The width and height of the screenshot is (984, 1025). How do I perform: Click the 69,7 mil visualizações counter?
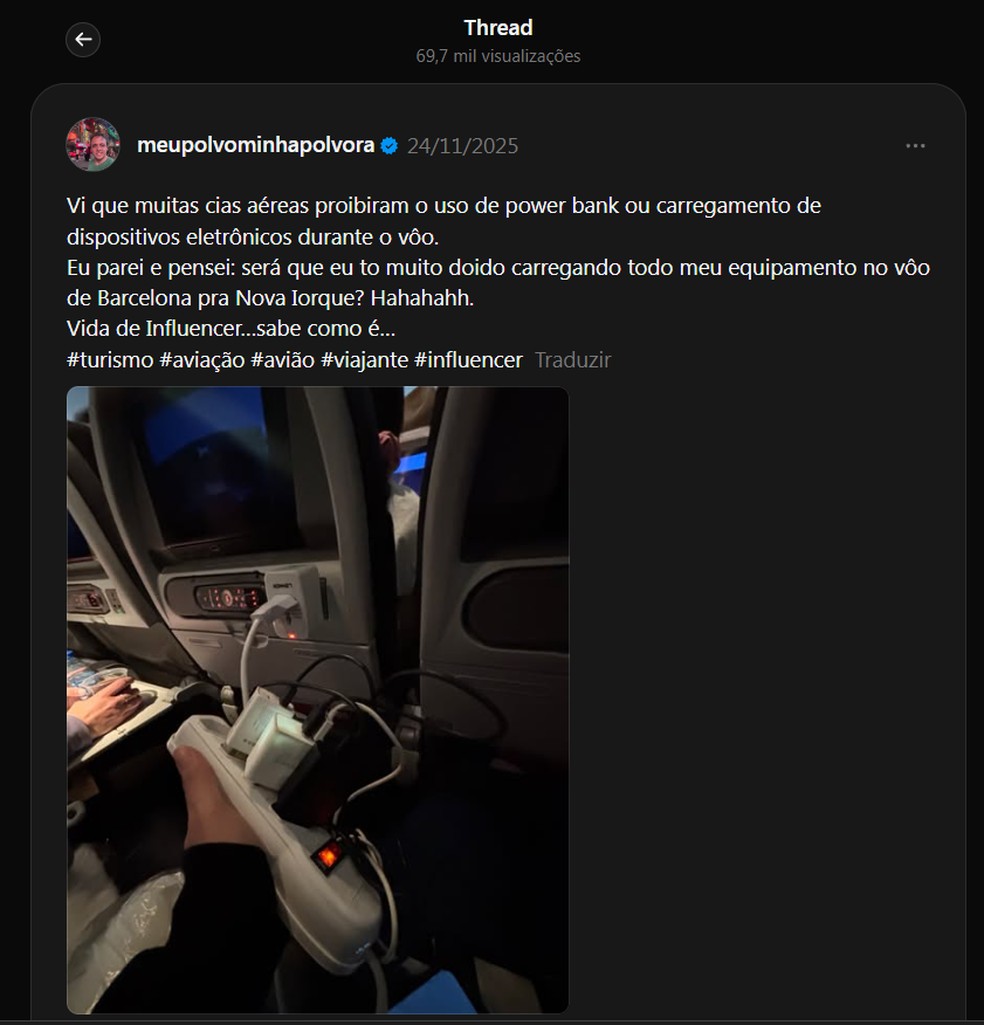point(498,56)
